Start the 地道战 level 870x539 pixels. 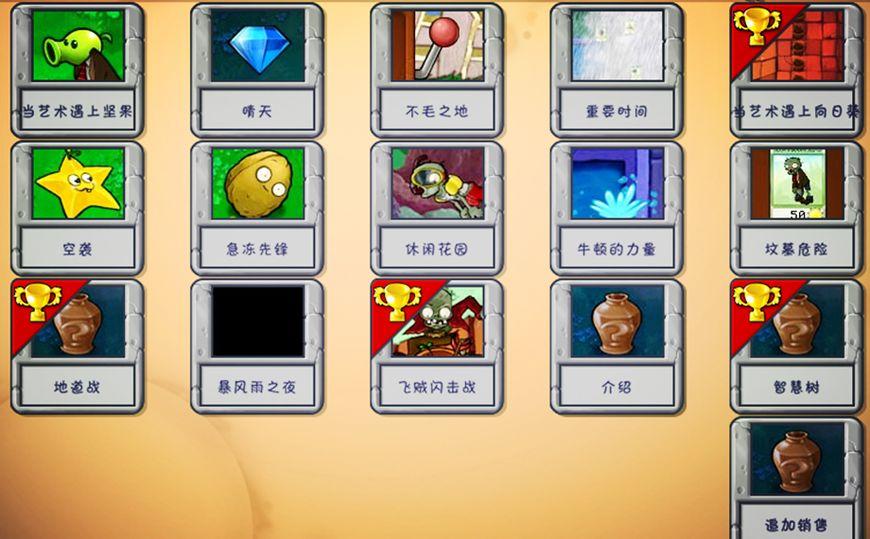(x=77, y=346)
